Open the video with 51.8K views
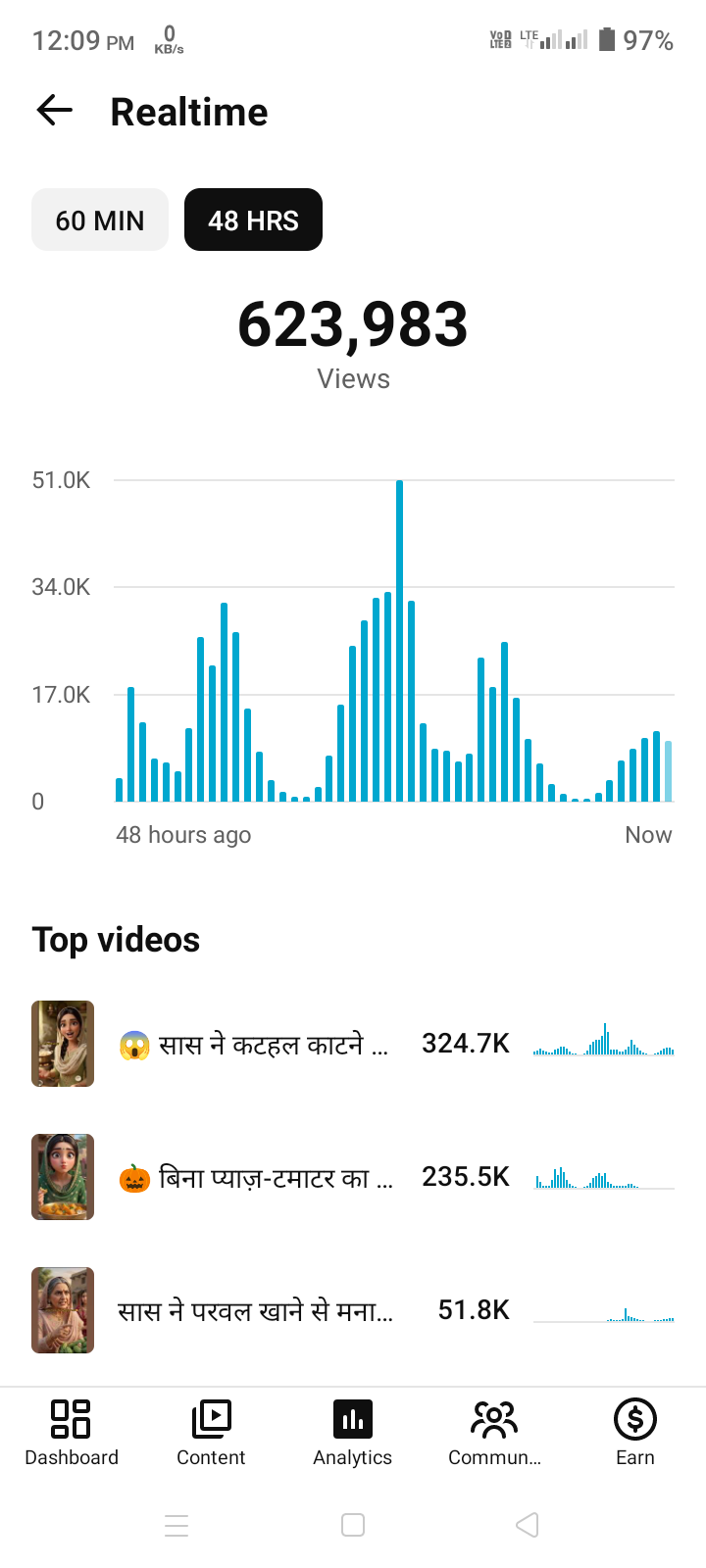The image size is (706, 1568). tap(353, 1310)
